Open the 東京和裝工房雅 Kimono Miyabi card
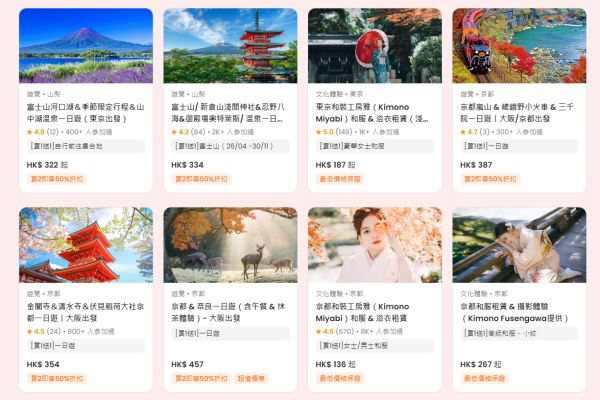The image size is (600, 400). [375, 110]
